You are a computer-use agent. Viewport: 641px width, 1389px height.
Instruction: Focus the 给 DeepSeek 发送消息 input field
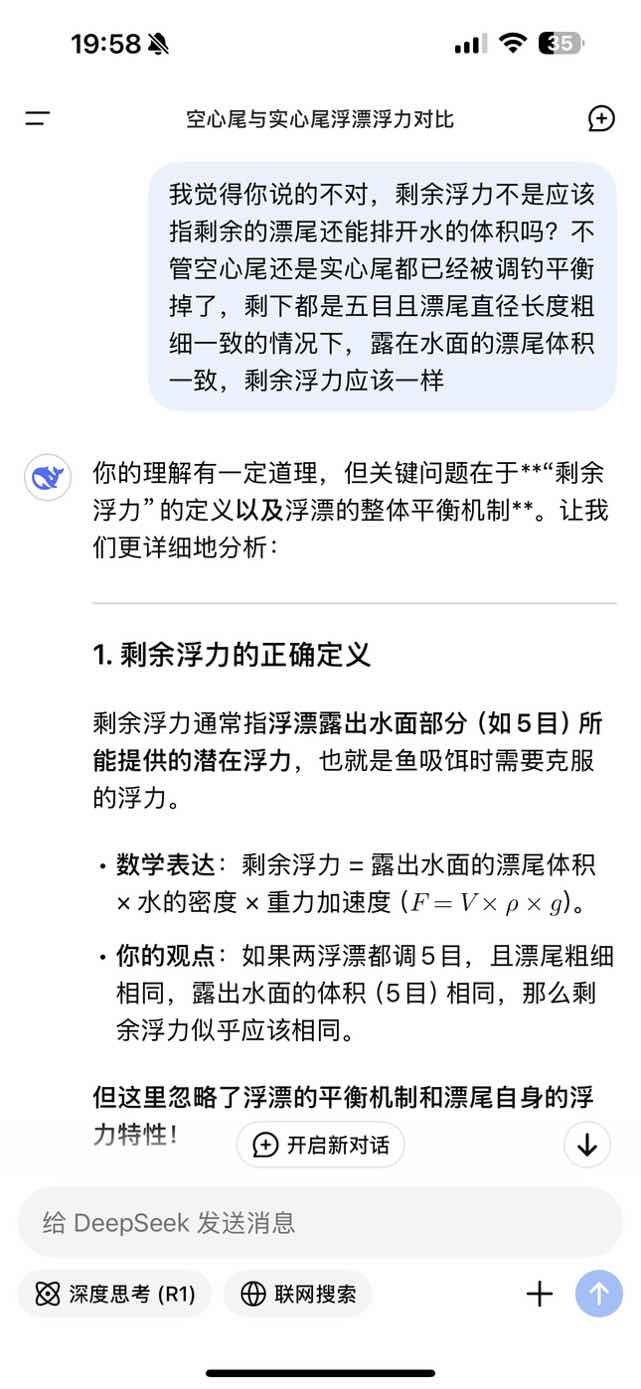[320, 1222]
